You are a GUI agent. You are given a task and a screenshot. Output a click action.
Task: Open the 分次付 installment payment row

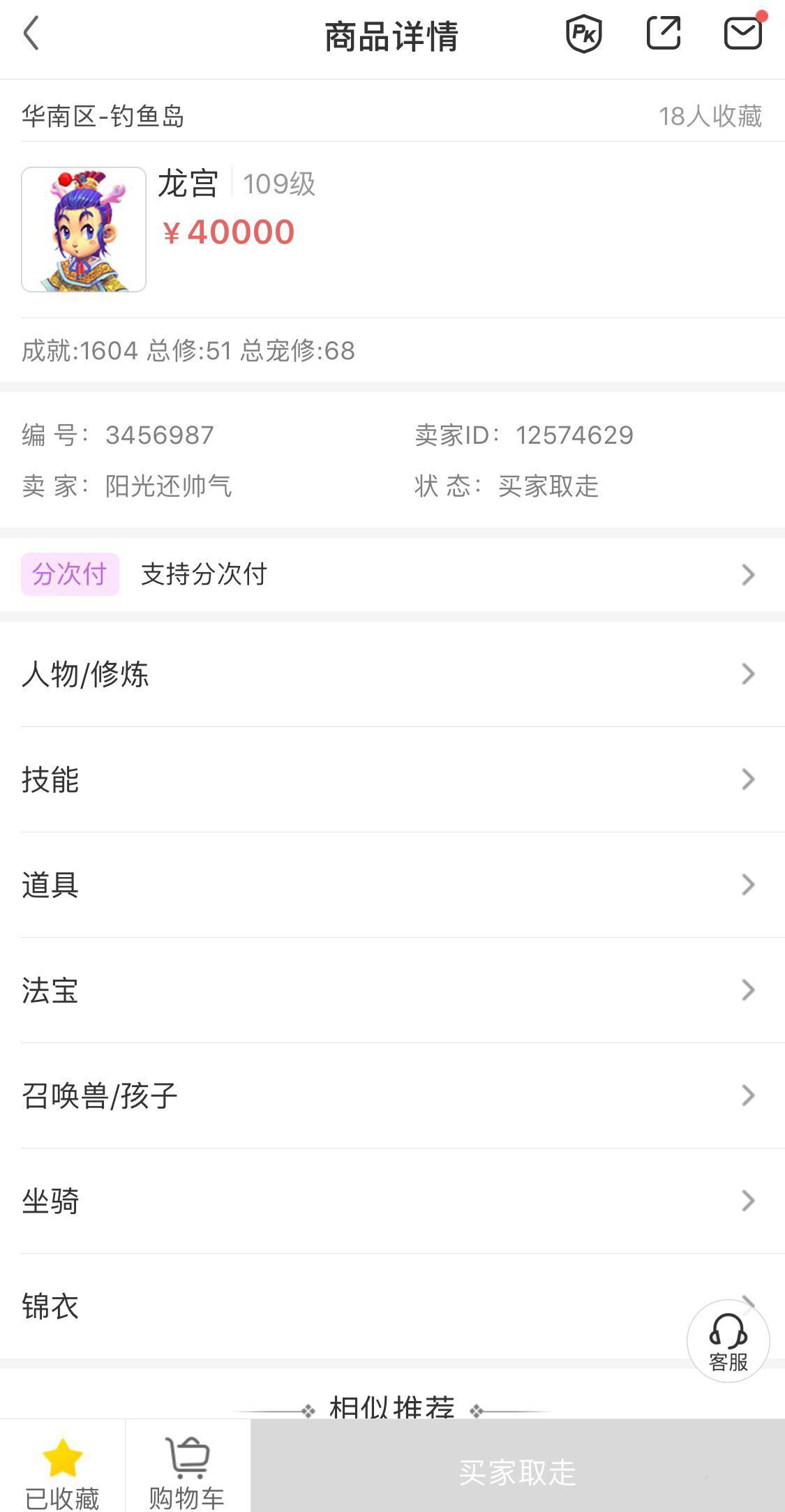[392, 574]
